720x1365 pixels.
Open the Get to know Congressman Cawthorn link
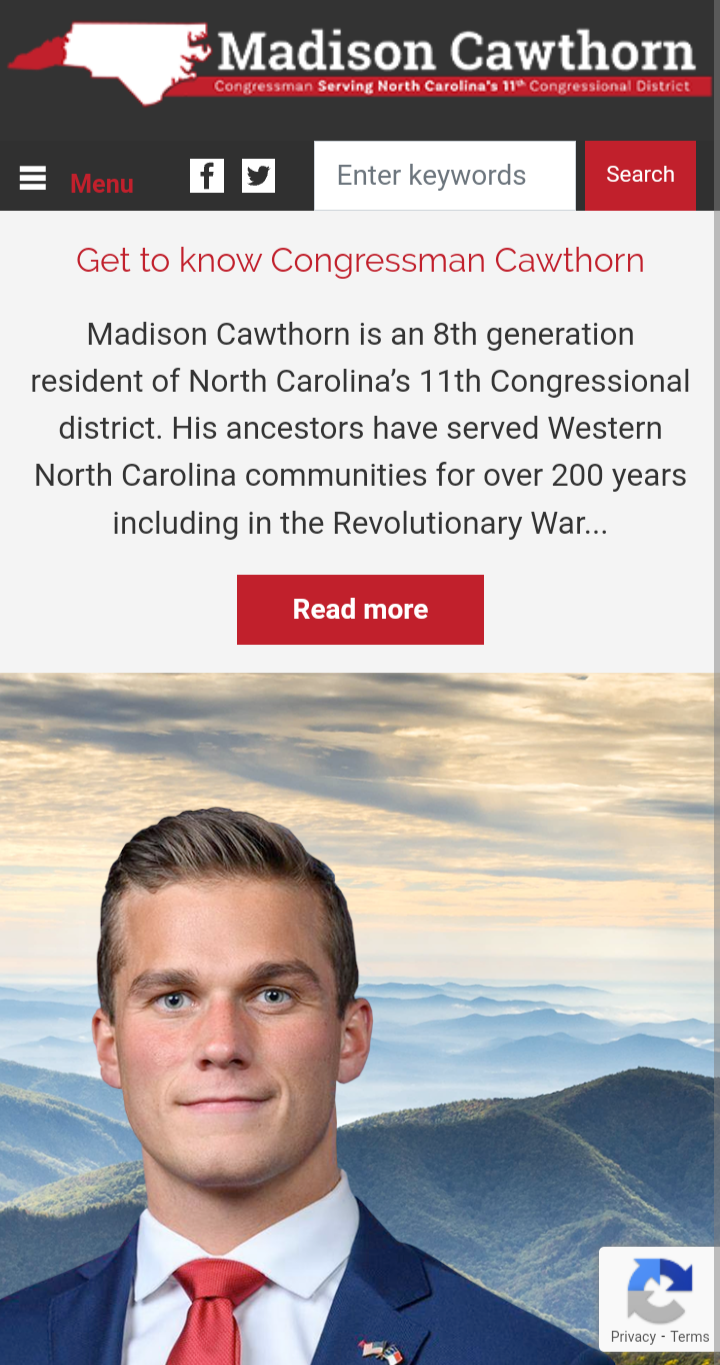(x=360, y=260)
